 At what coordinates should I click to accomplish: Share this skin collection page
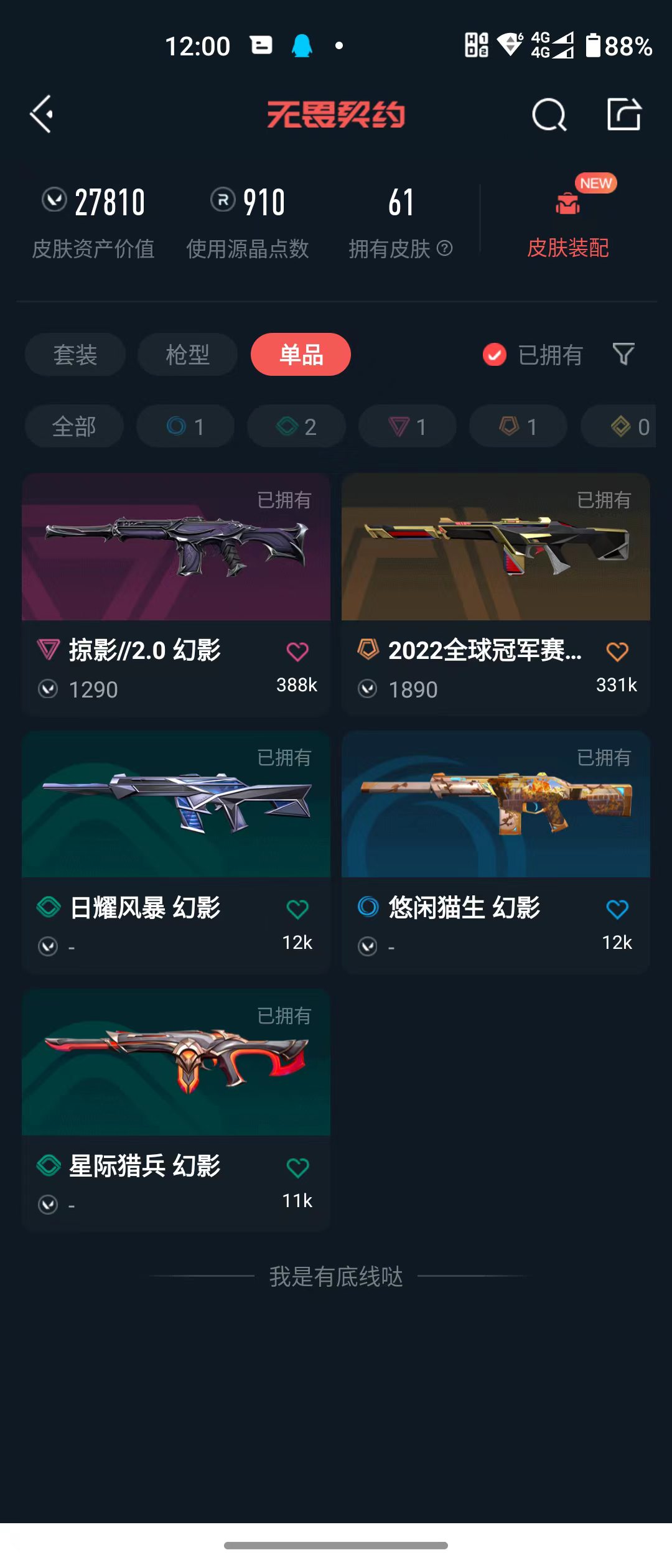624,114
